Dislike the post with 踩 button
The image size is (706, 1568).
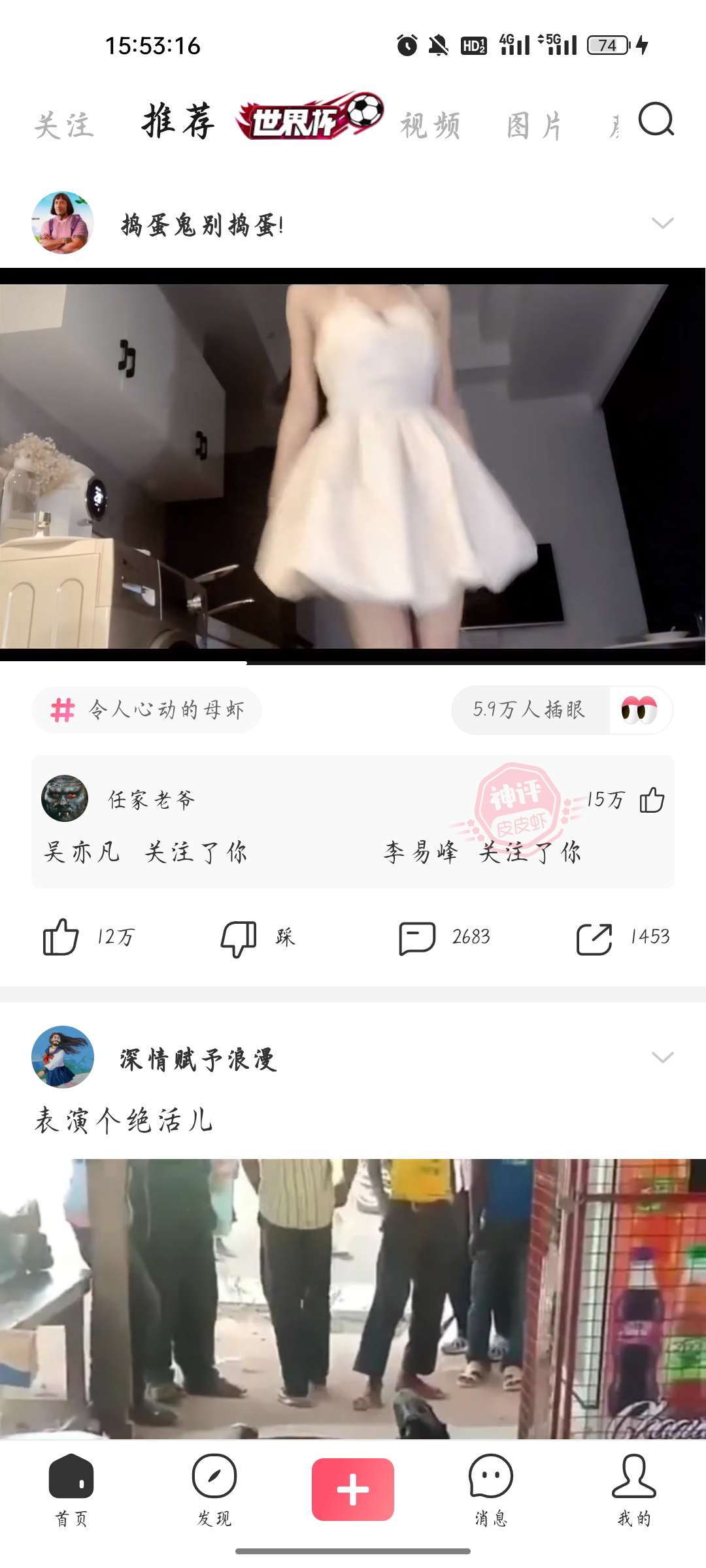[239, 938]
